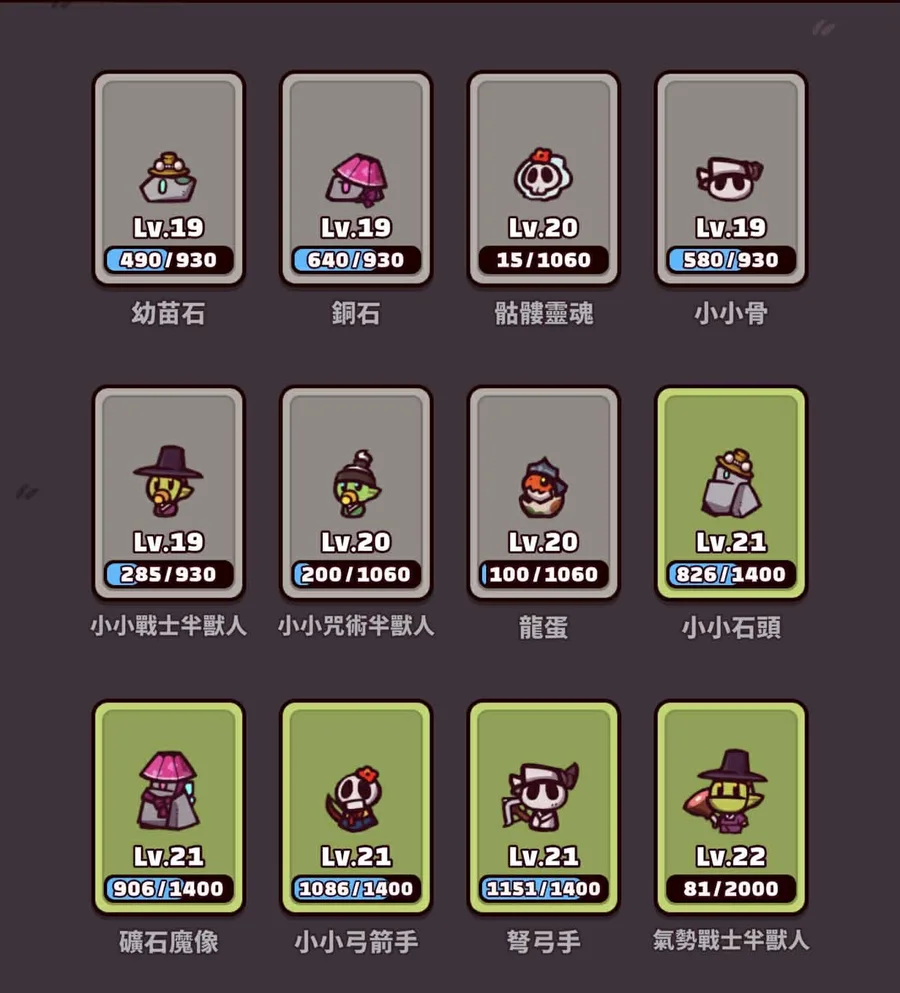Open the 小小骨 card
Viewport: 900px width, 993px height.
pos(731,179)
